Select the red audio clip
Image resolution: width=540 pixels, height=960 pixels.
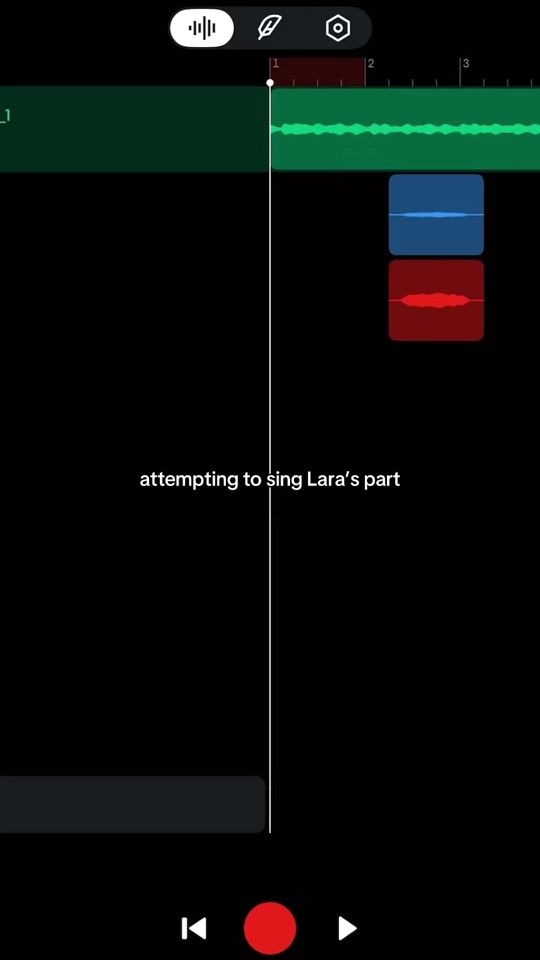[436, 300]
